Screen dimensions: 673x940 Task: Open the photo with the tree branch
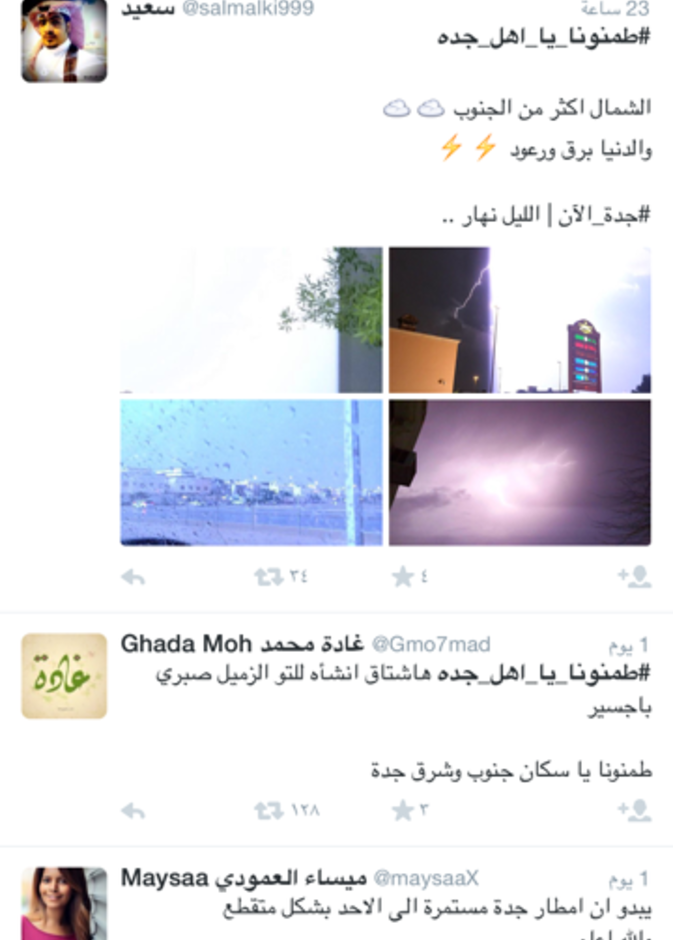(x=251, y=320)
